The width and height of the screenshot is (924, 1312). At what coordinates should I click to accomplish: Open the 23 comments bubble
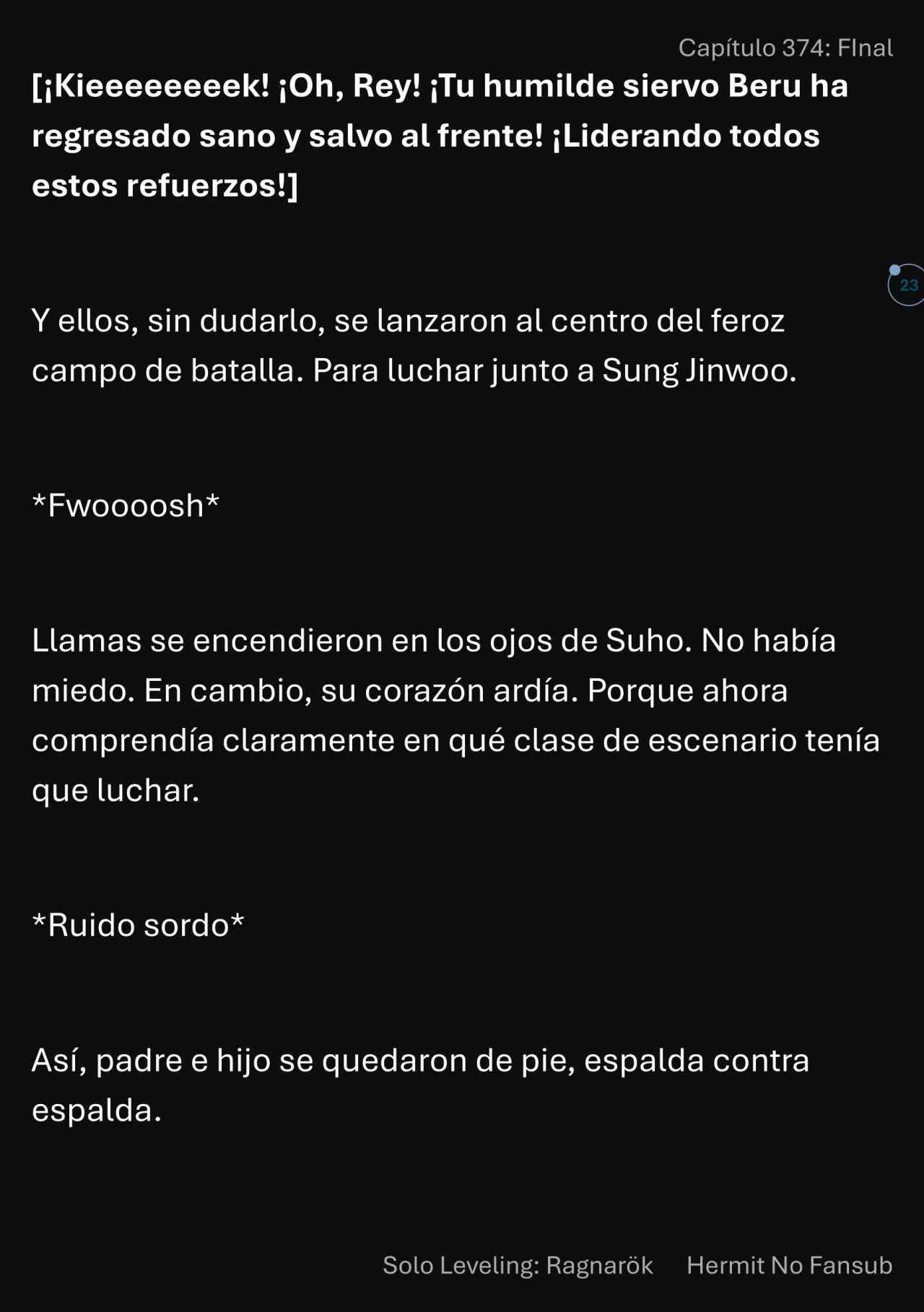tap(907, 285)
